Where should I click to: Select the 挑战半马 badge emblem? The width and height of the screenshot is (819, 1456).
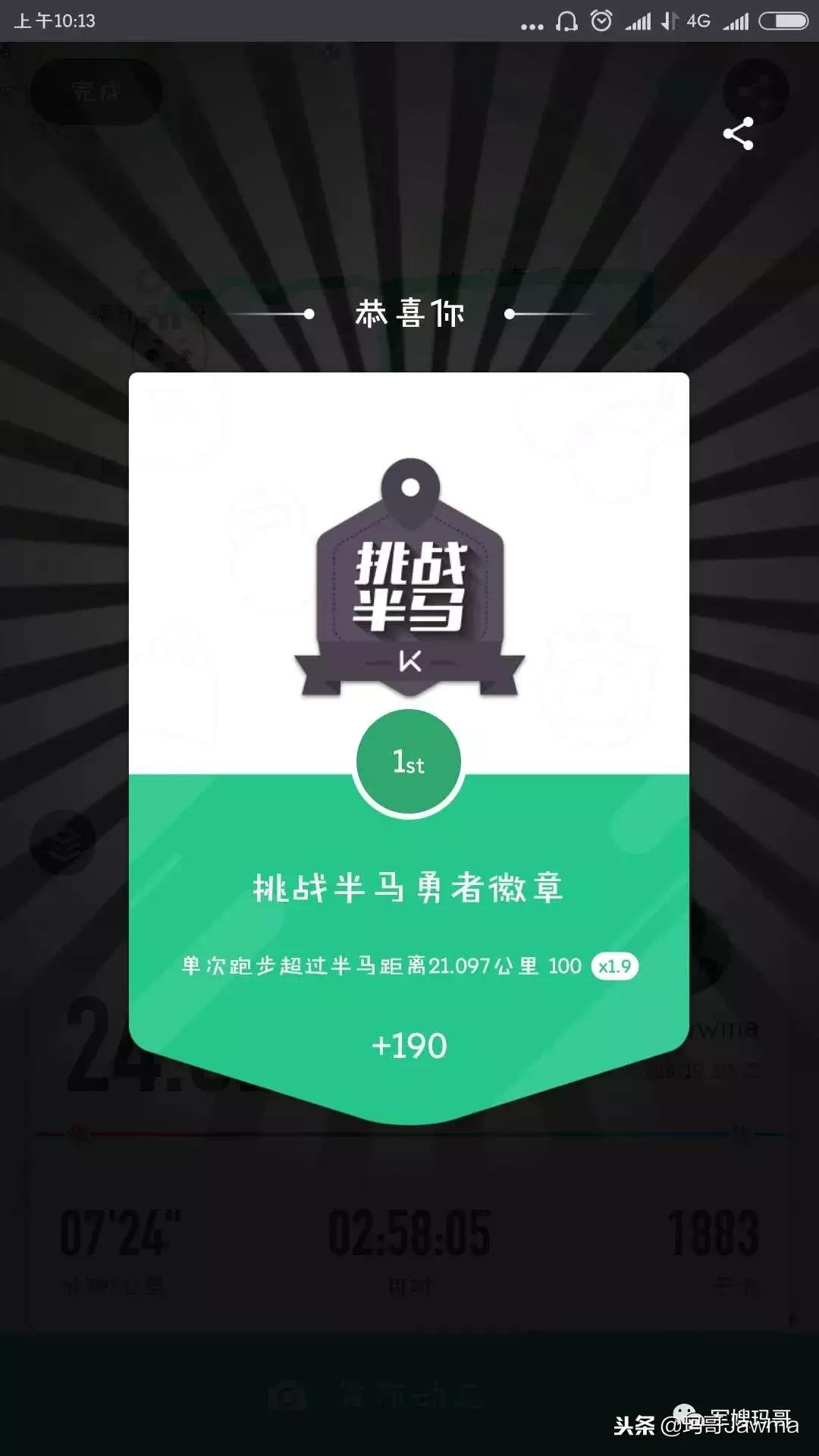pyautogui.click(x=409, y=584)
